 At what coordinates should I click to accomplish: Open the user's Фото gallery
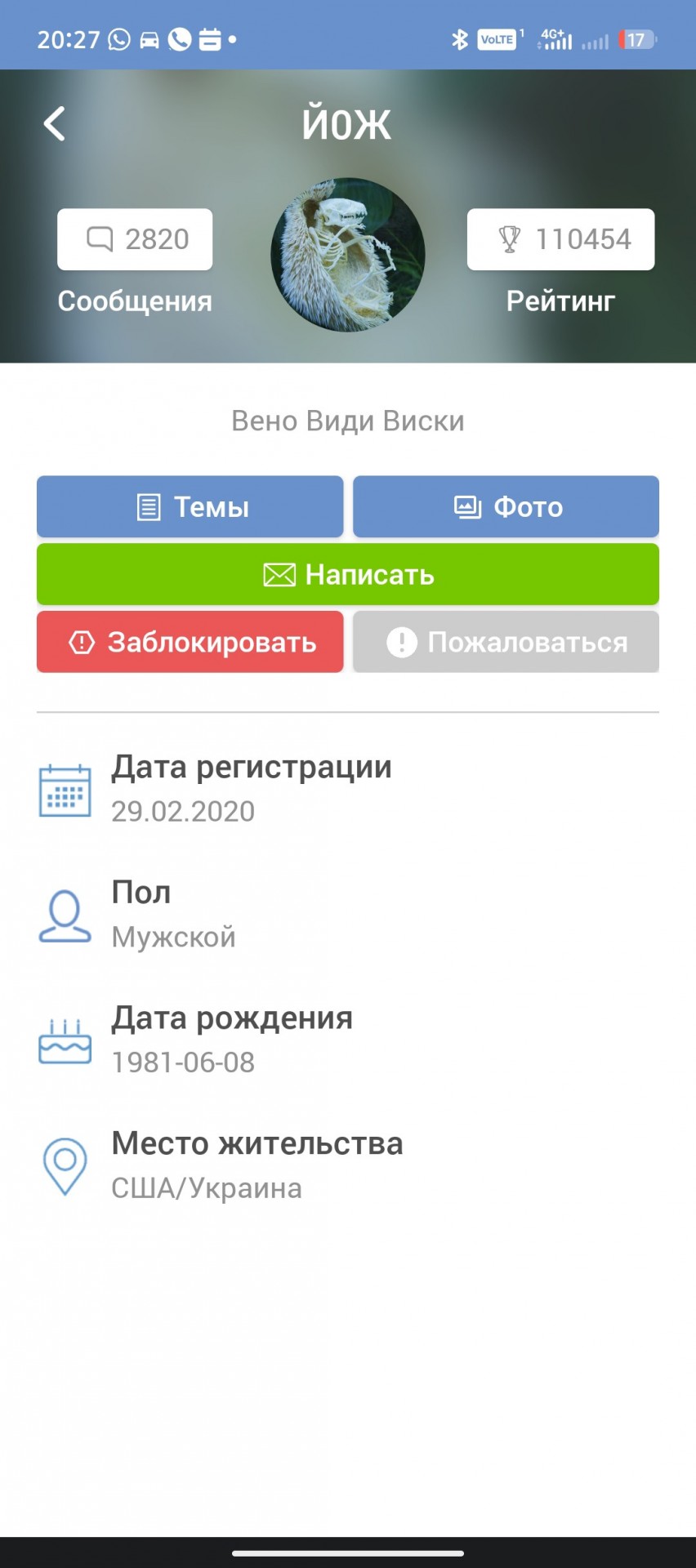(506, 506)
